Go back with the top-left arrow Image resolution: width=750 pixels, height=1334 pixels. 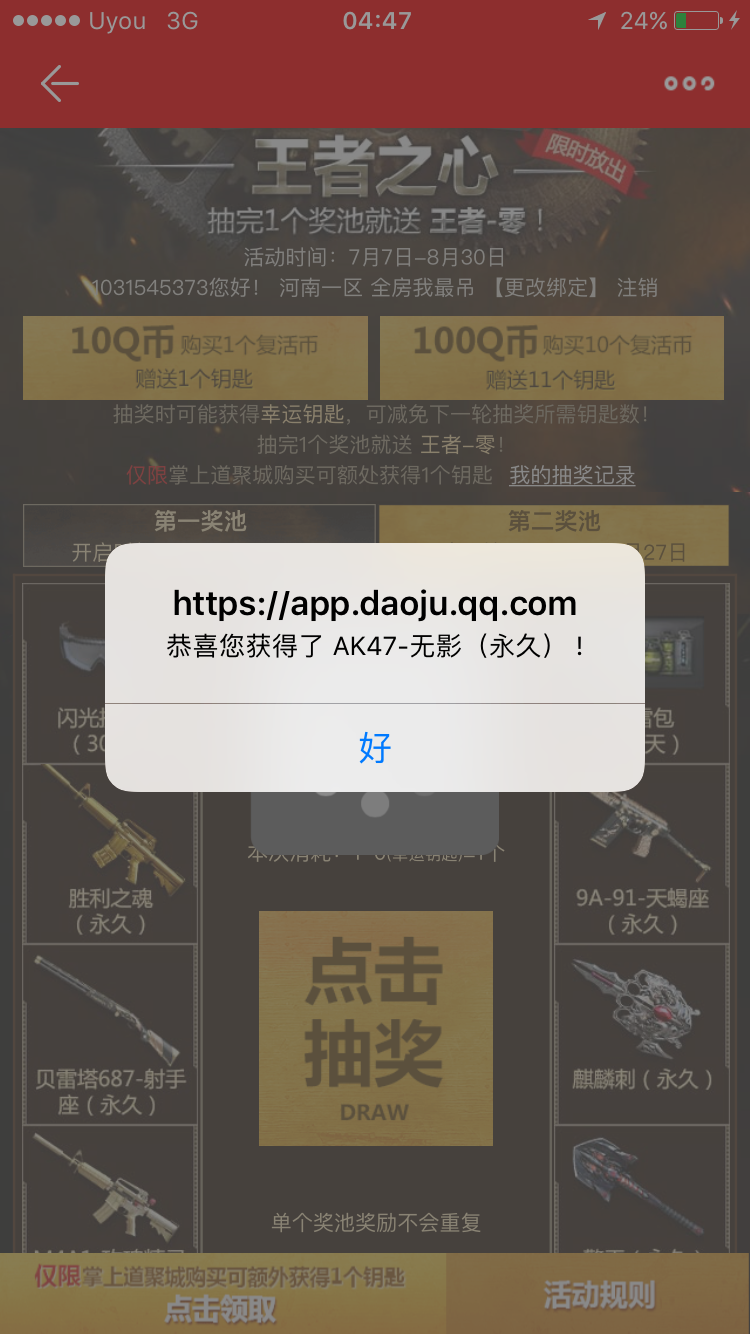pyautogui.click(x=59, y=84)
